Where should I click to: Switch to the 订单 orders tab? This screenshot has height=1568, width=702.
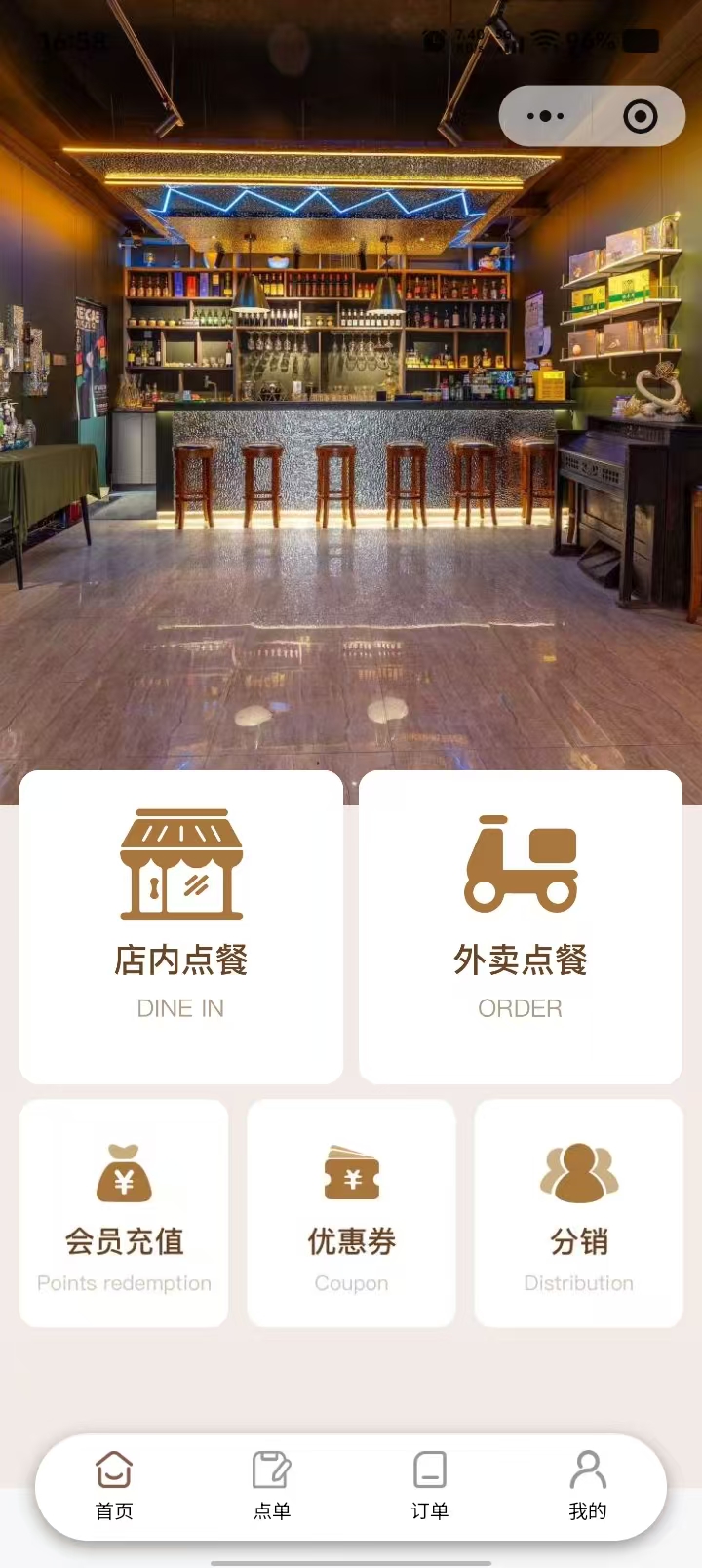coord(430,1486)
